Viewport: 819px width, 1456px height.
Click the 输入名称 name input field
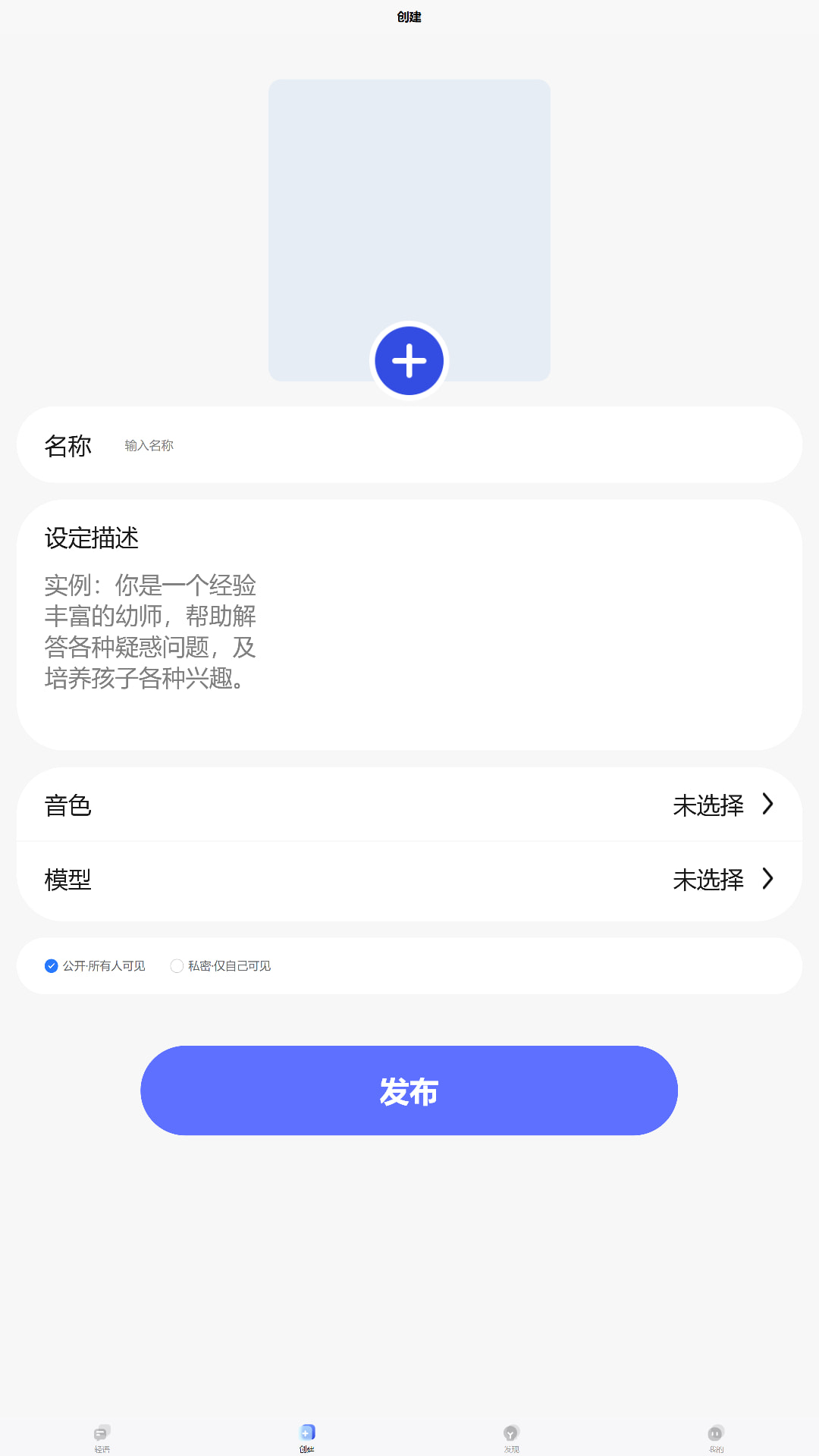[x=303, y=445]
